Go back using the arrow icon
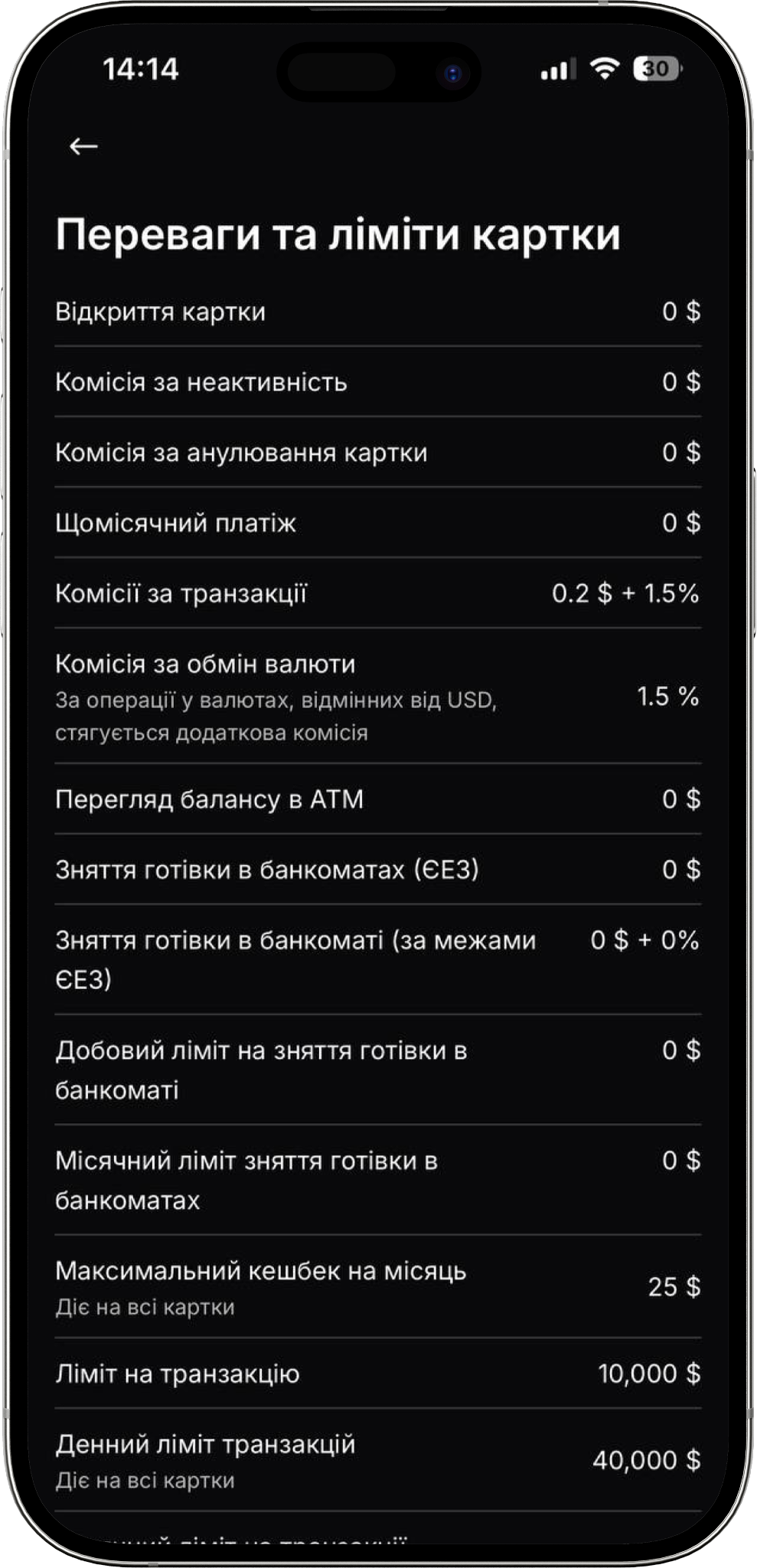Image resolution: width=757 pixels, height=1568 pixels. [83, 146]
